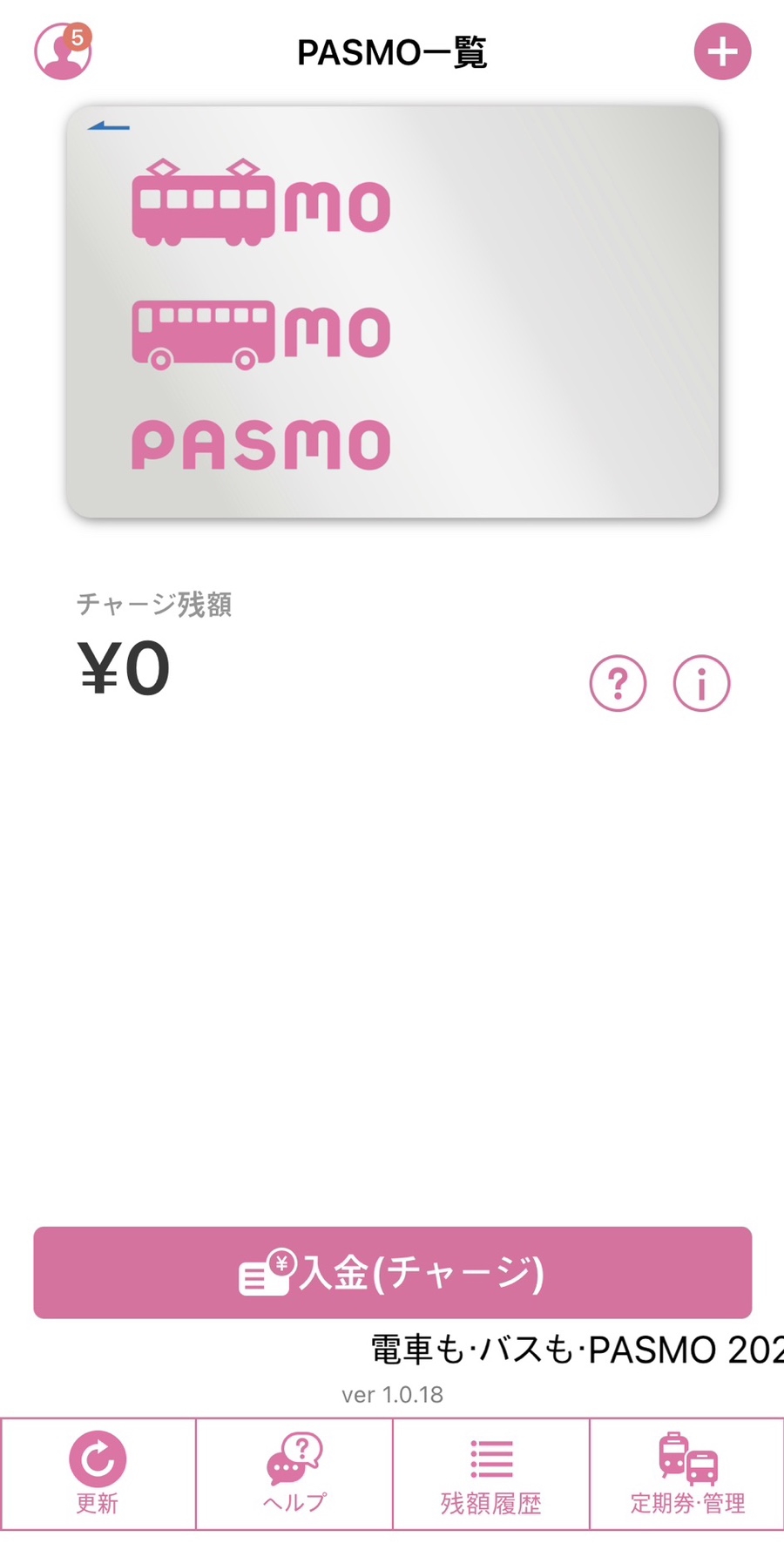784x1550 pixels.
Task: Tap the question mark help icon
Action: pos(618,684)
